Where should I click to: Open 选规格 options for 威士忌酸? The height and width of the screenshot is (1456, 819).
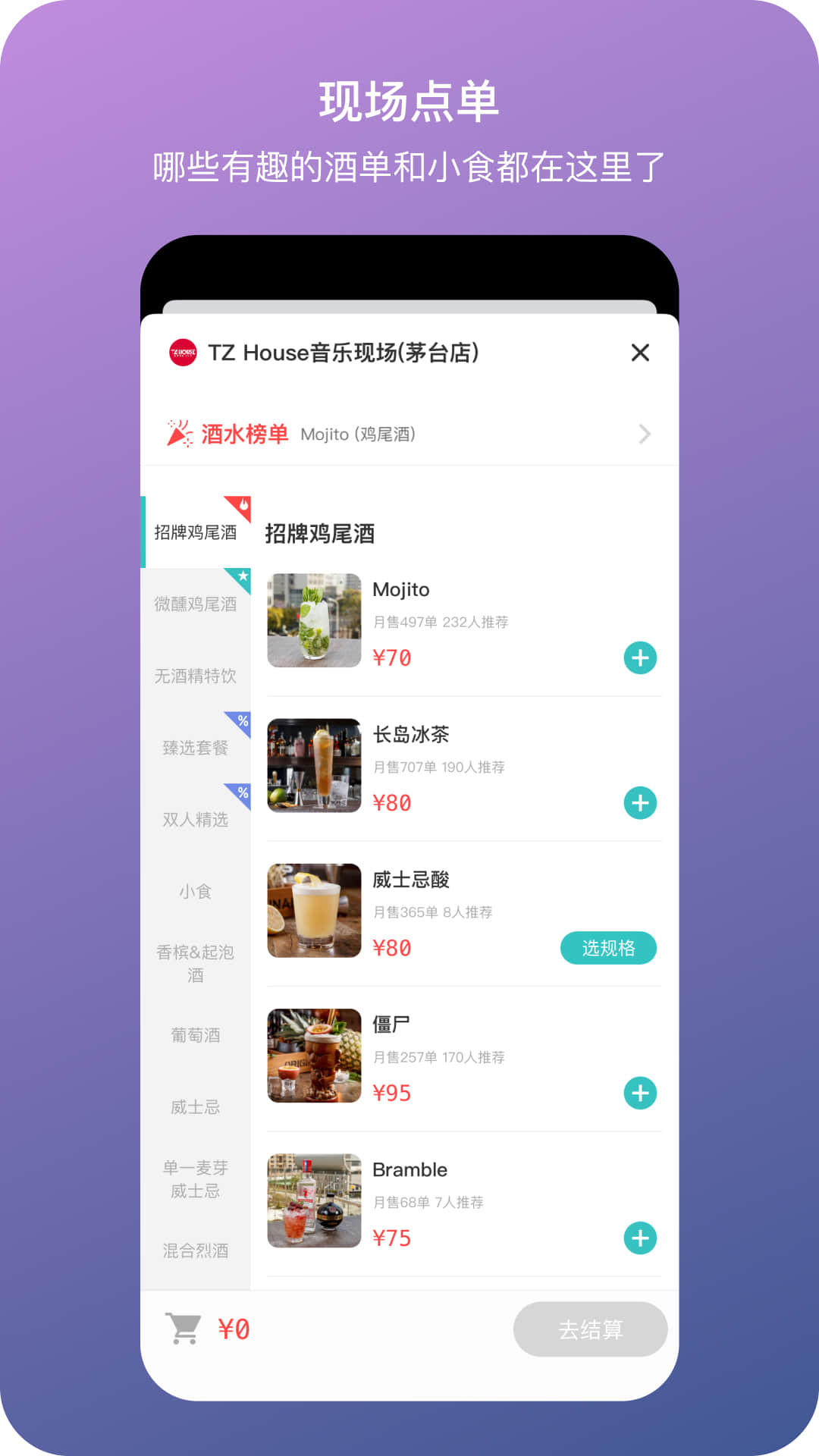(609, 948)
